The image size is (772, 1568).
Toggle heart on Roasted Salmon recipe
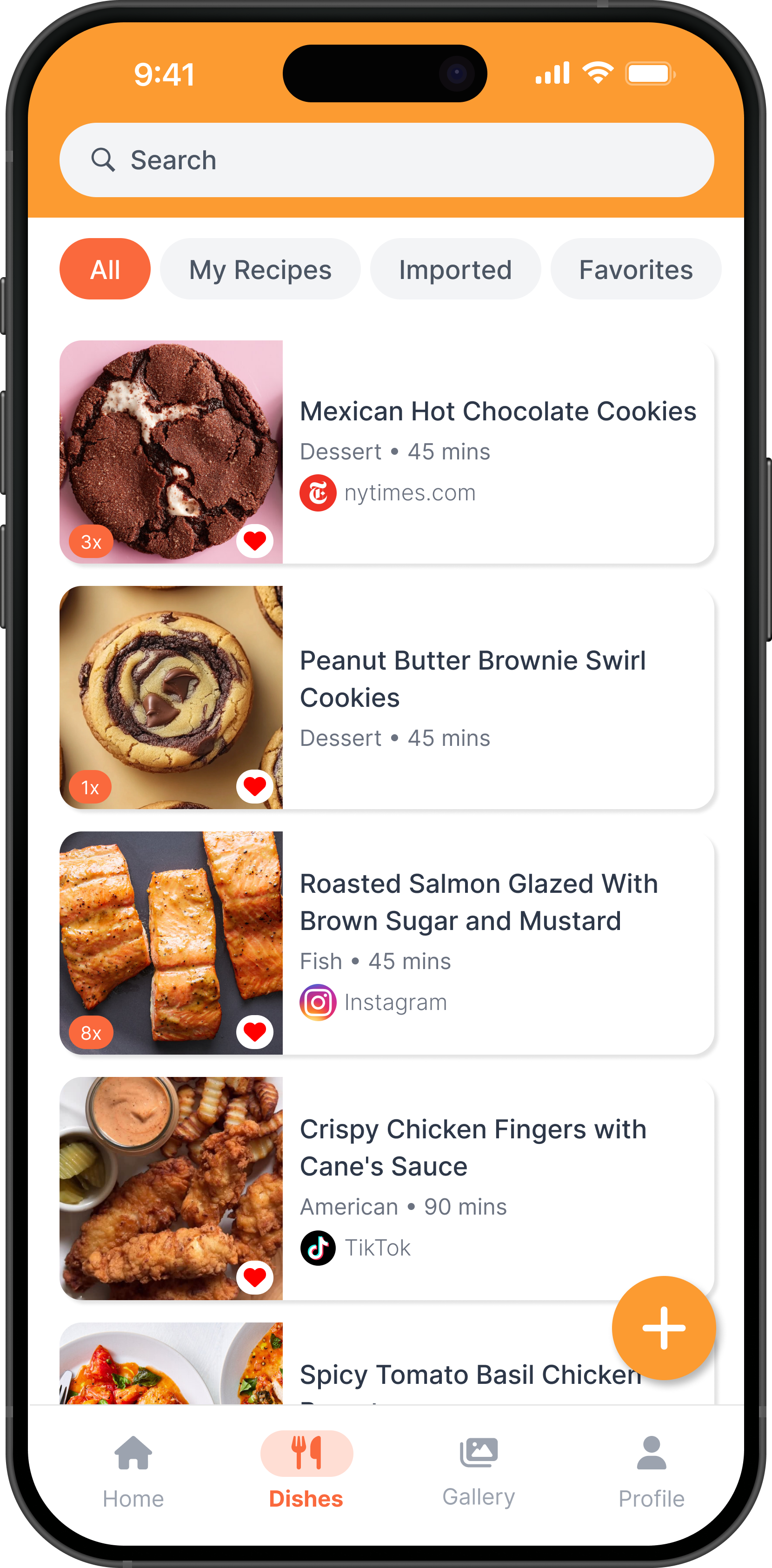(254, 1032)
